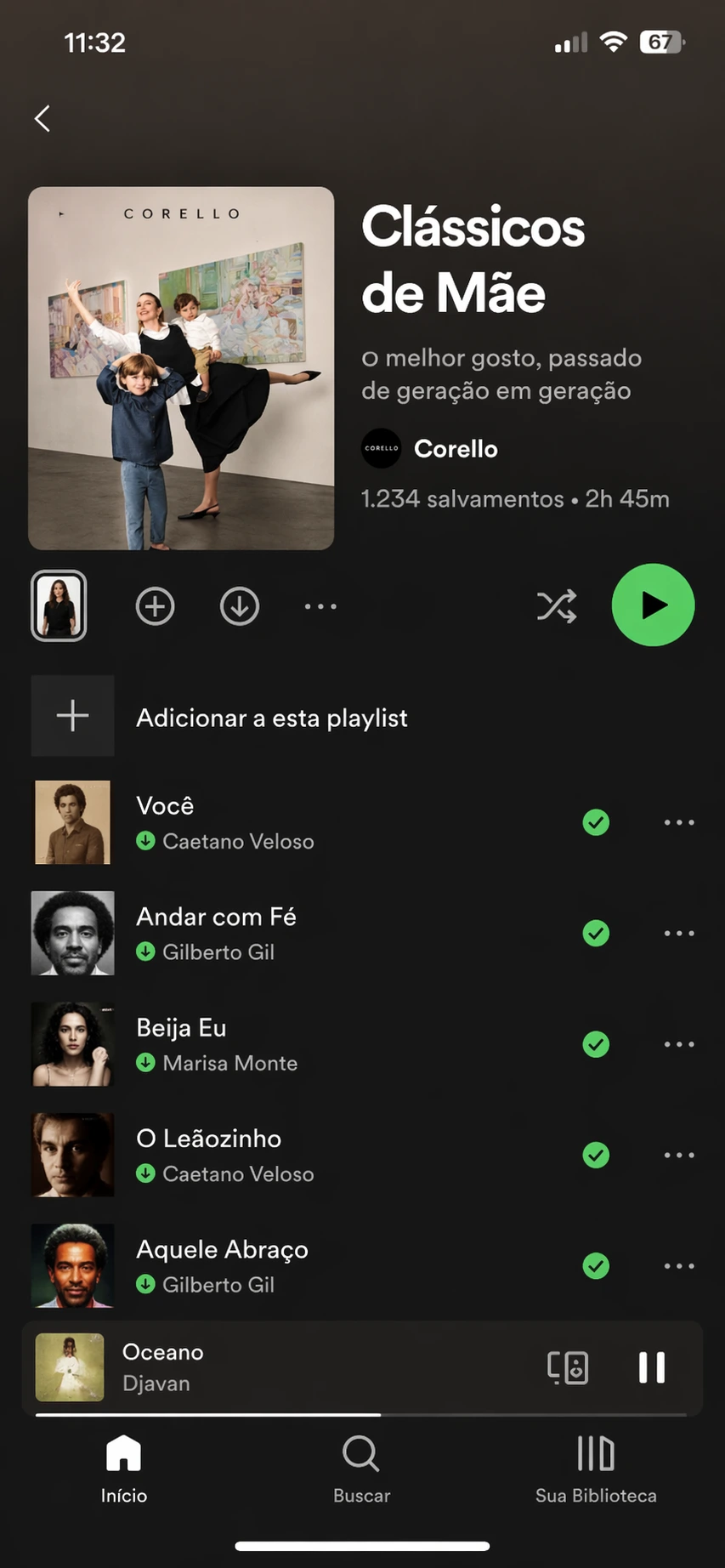Open more options for Andar com Fé

679,933
